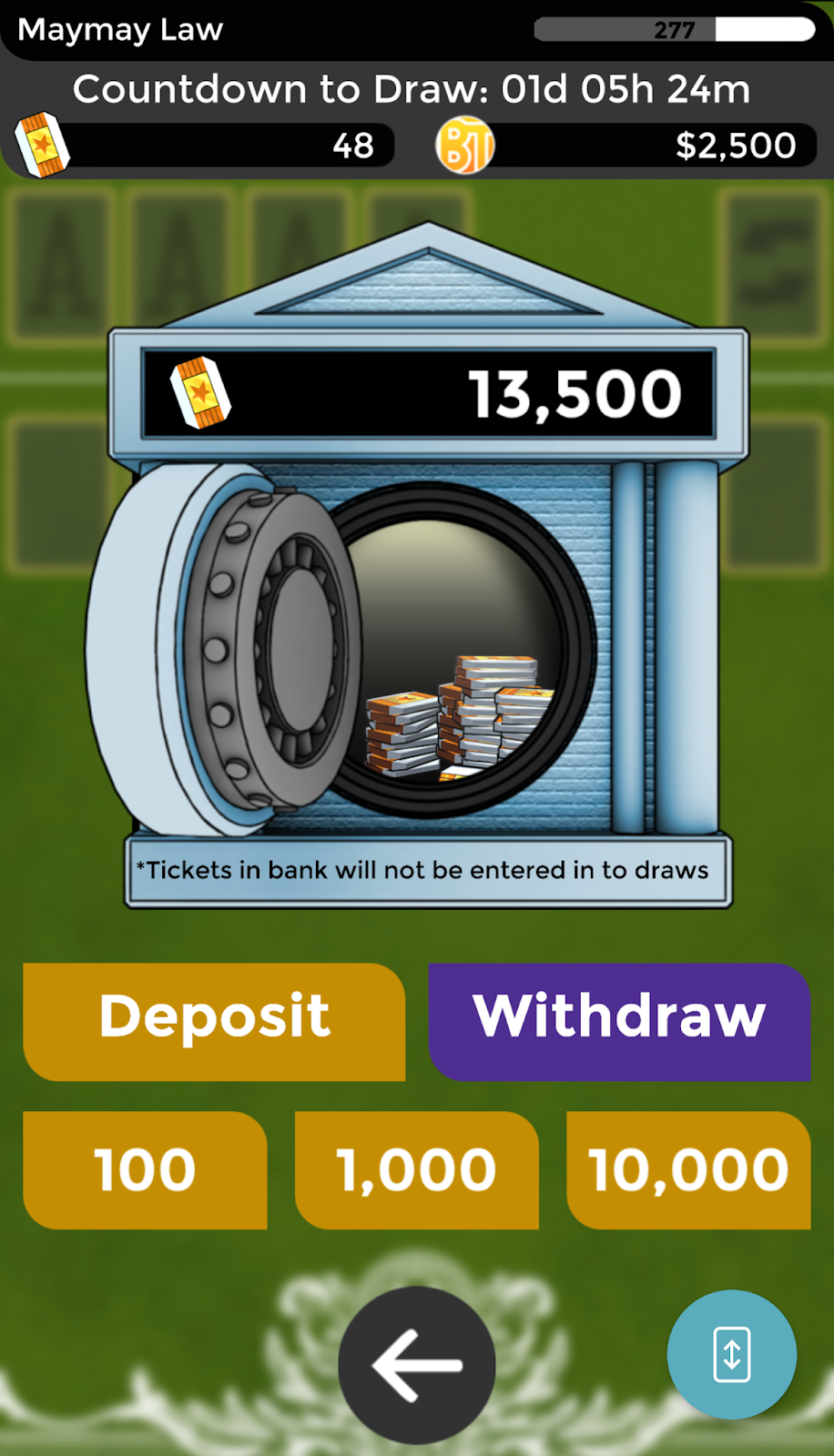Select the Deposit option
834x1456 pixels.
(x=214, y=1020)
